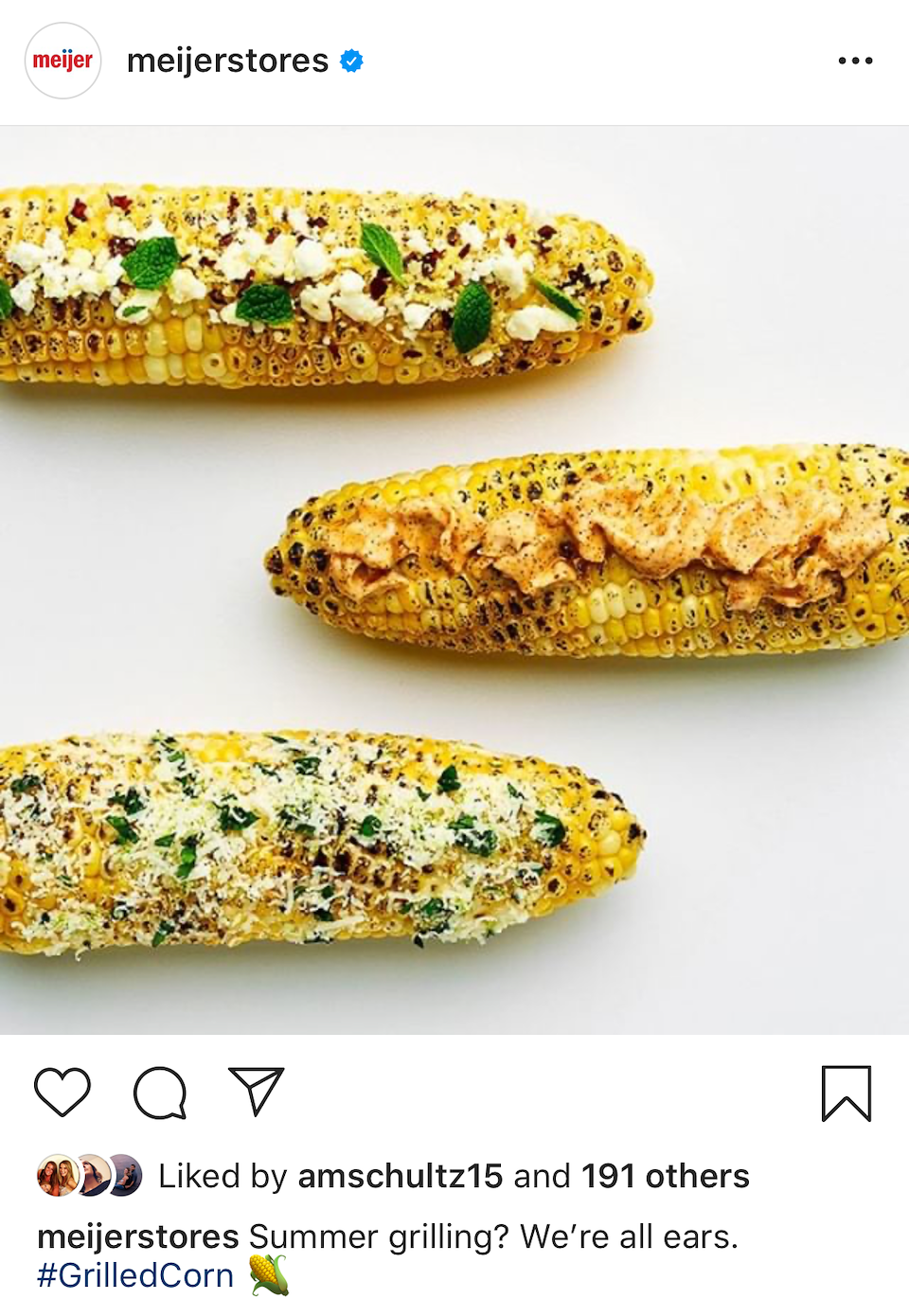Show the 191 others who liked
Viewport: 909px width, 1316px height.
tap(665, 1176)
